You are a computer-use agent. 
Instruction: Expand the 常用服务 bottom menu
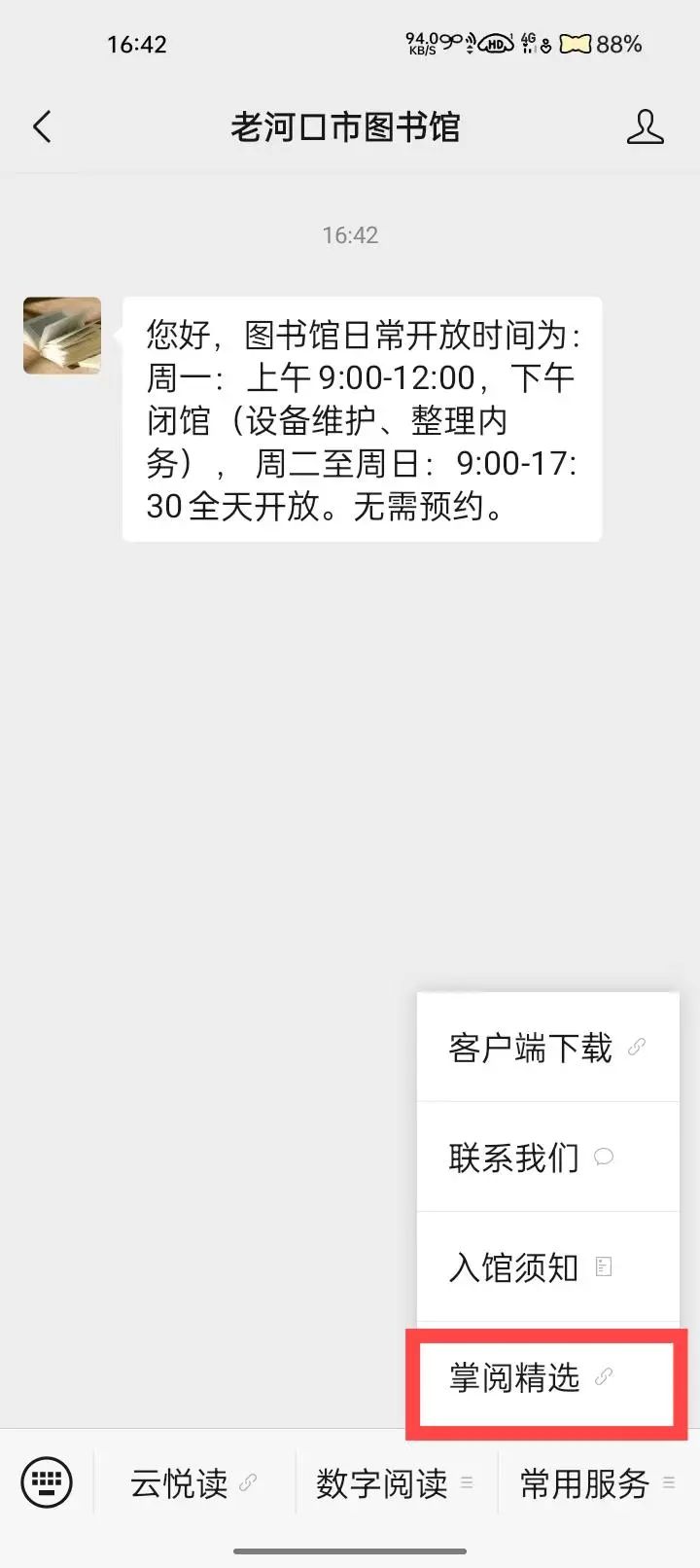click(x=583, y=1483)
